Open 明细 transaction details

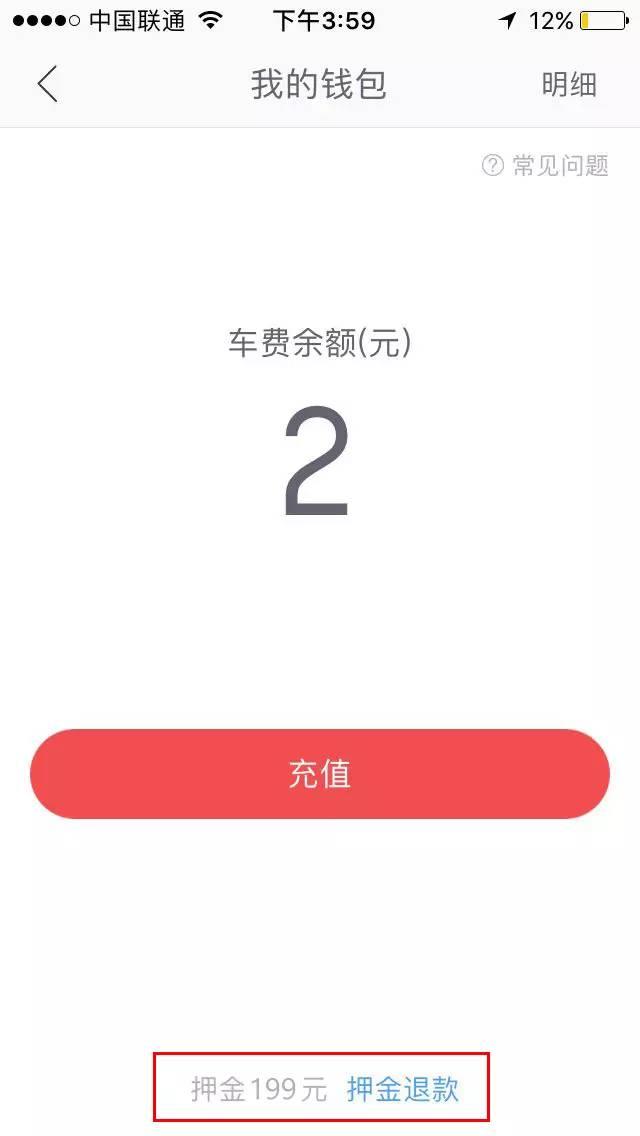569,85
